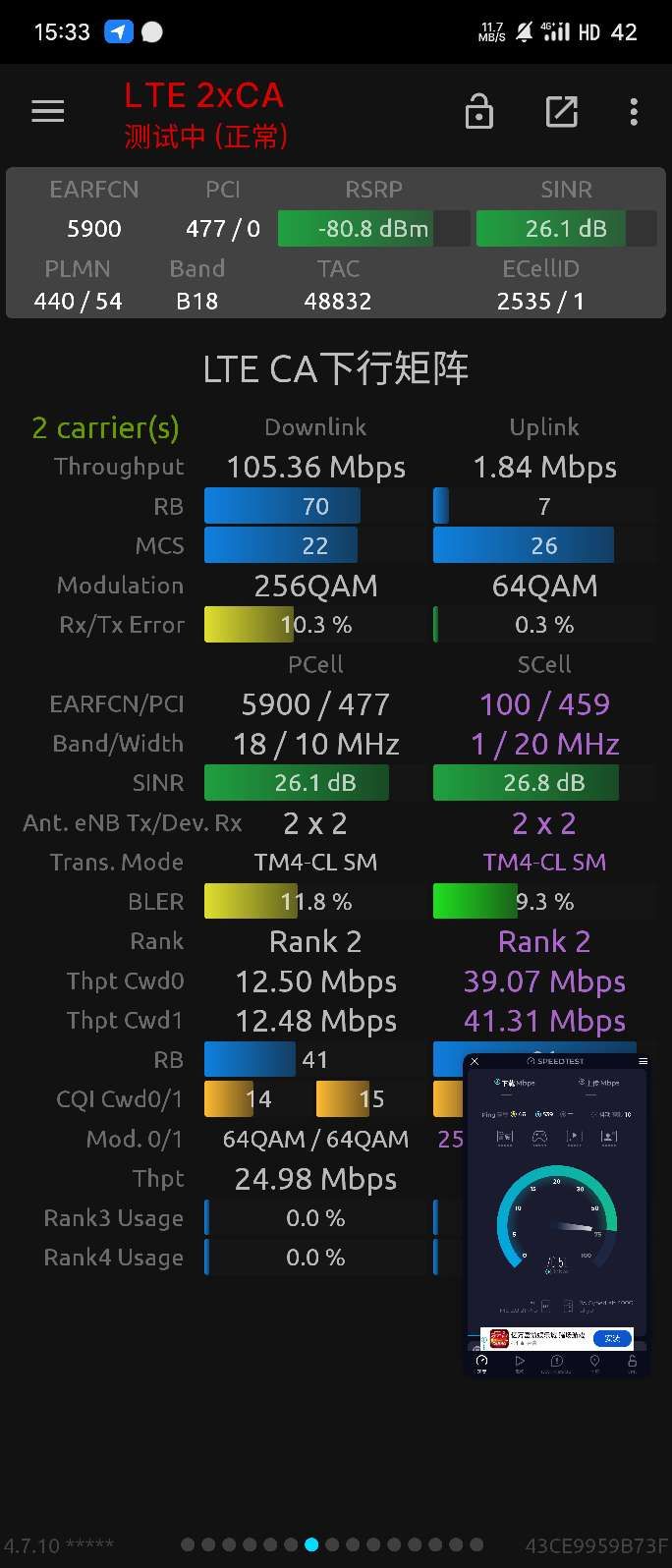The image size is (672, 1568).
Task: Close the floating Speedtest window
Action: click(x=475, y=1061)
